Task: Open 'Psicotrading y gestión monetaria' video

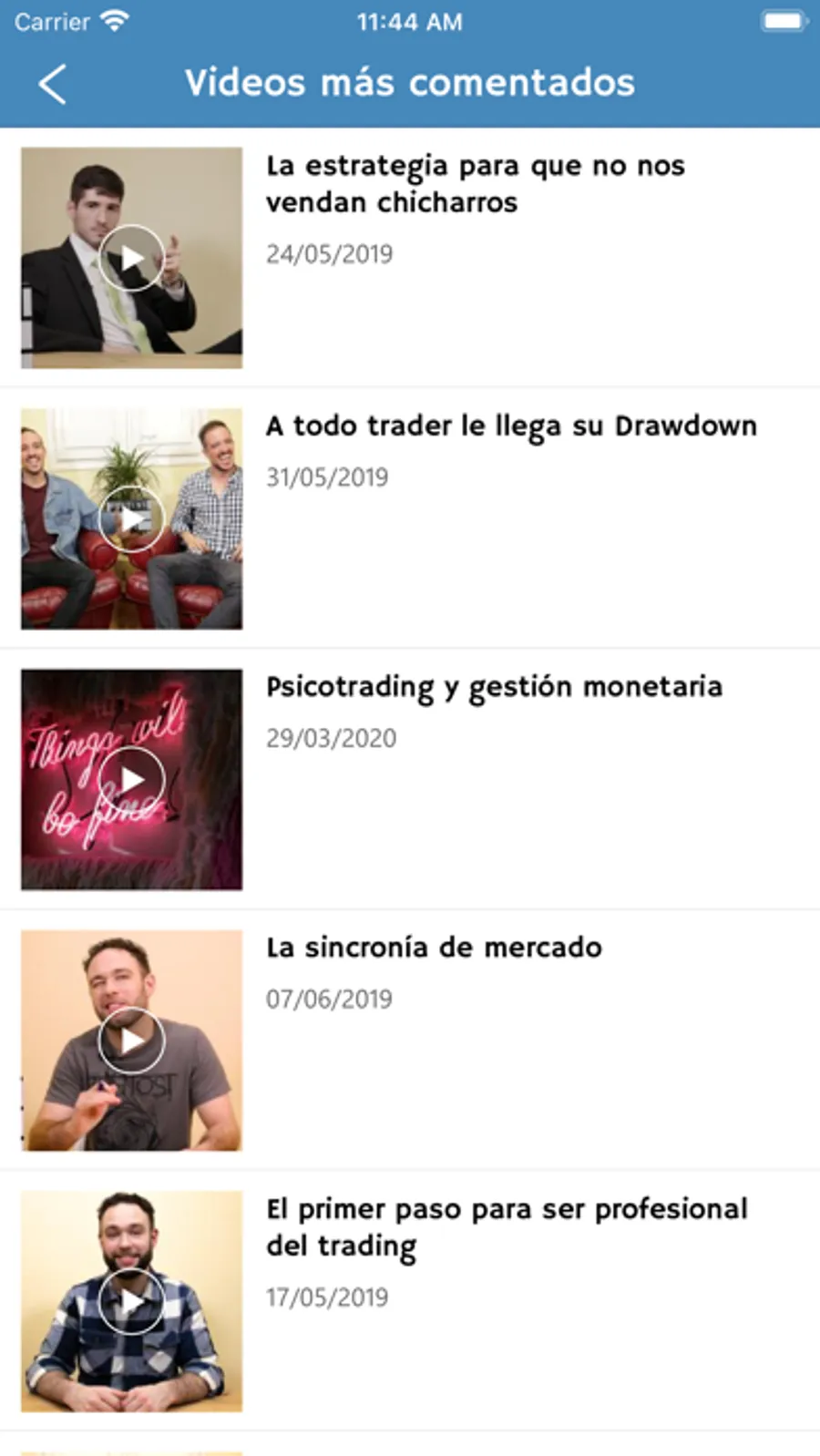Action: click(494, 687)
